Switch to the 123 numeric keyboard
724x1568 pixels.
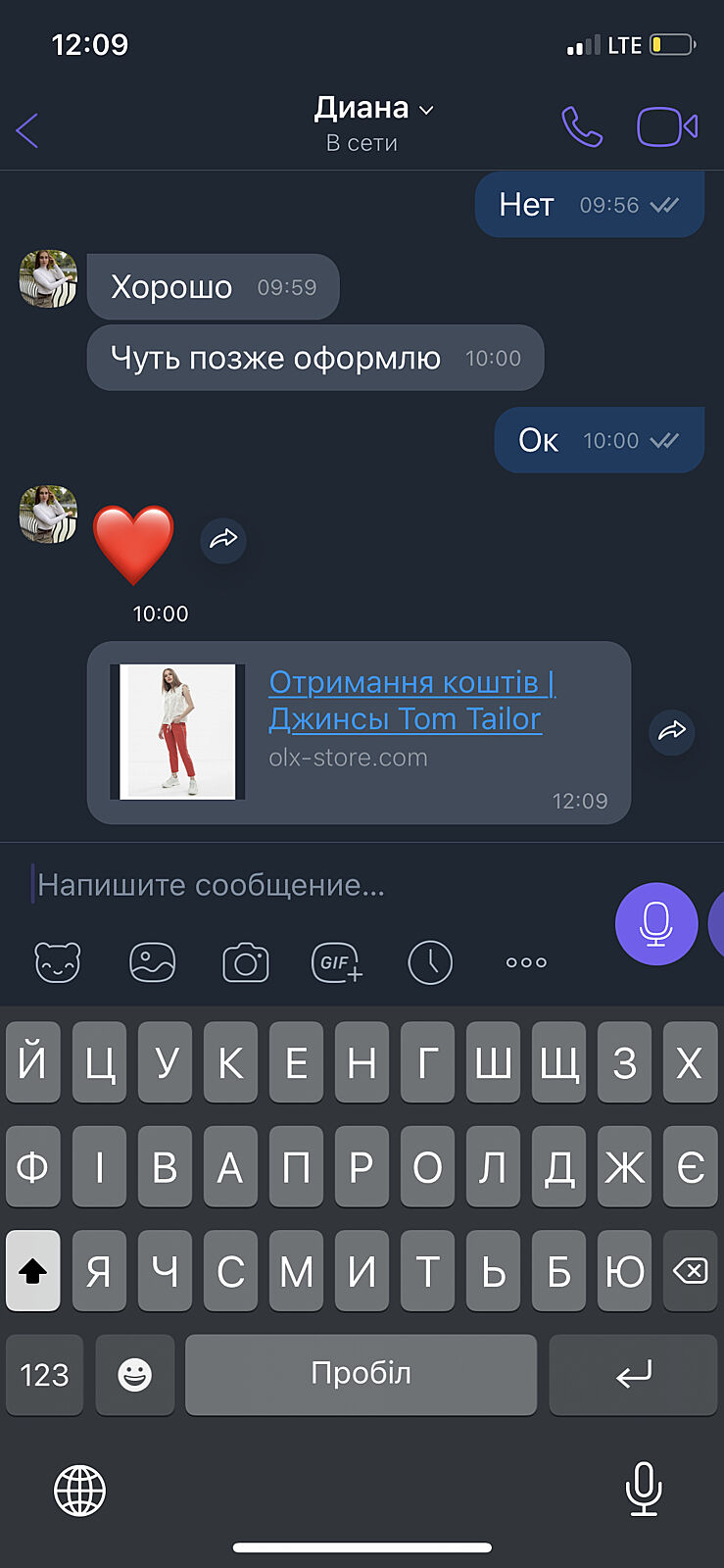pyautogui.click(x=45, y=1374)
